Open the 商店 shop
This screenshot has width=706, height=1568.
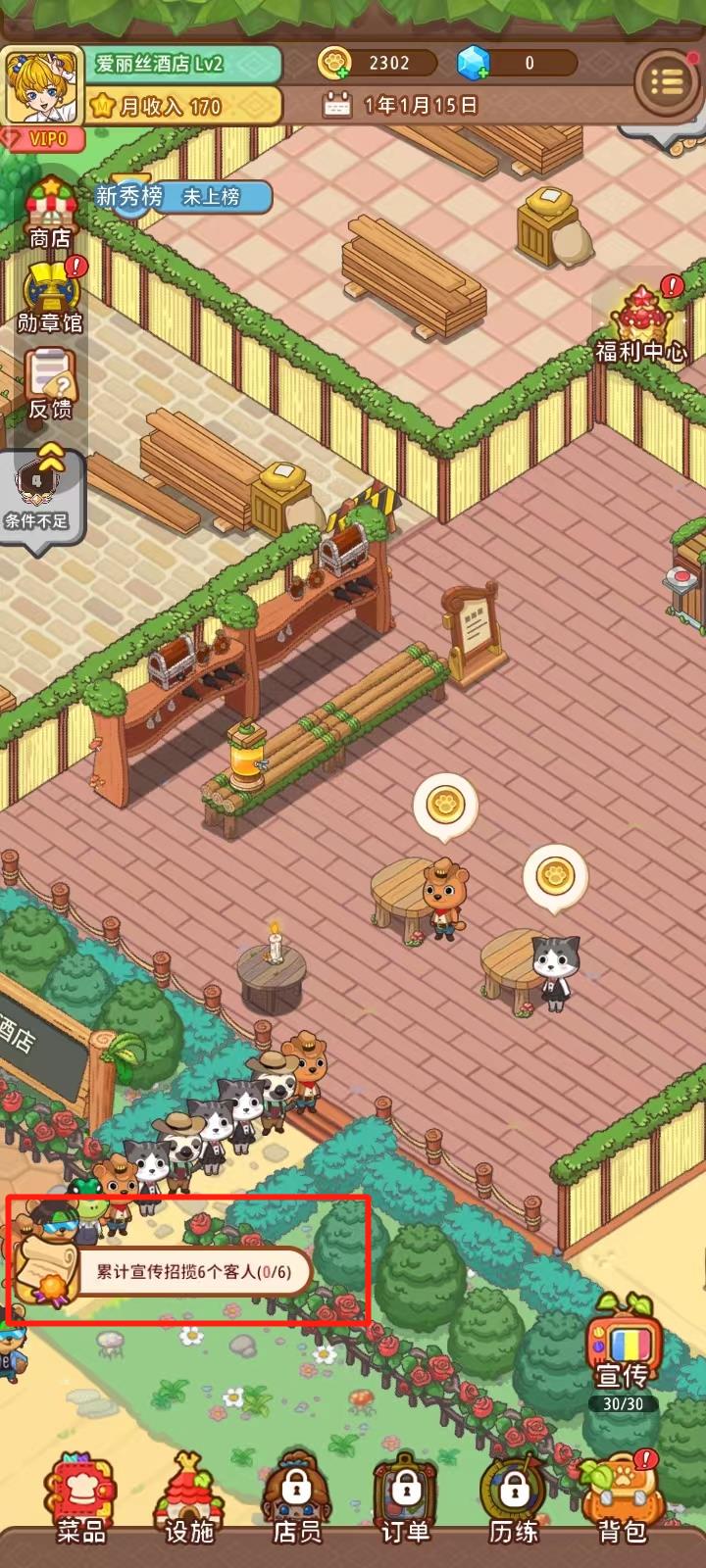[x=50, y=212]
